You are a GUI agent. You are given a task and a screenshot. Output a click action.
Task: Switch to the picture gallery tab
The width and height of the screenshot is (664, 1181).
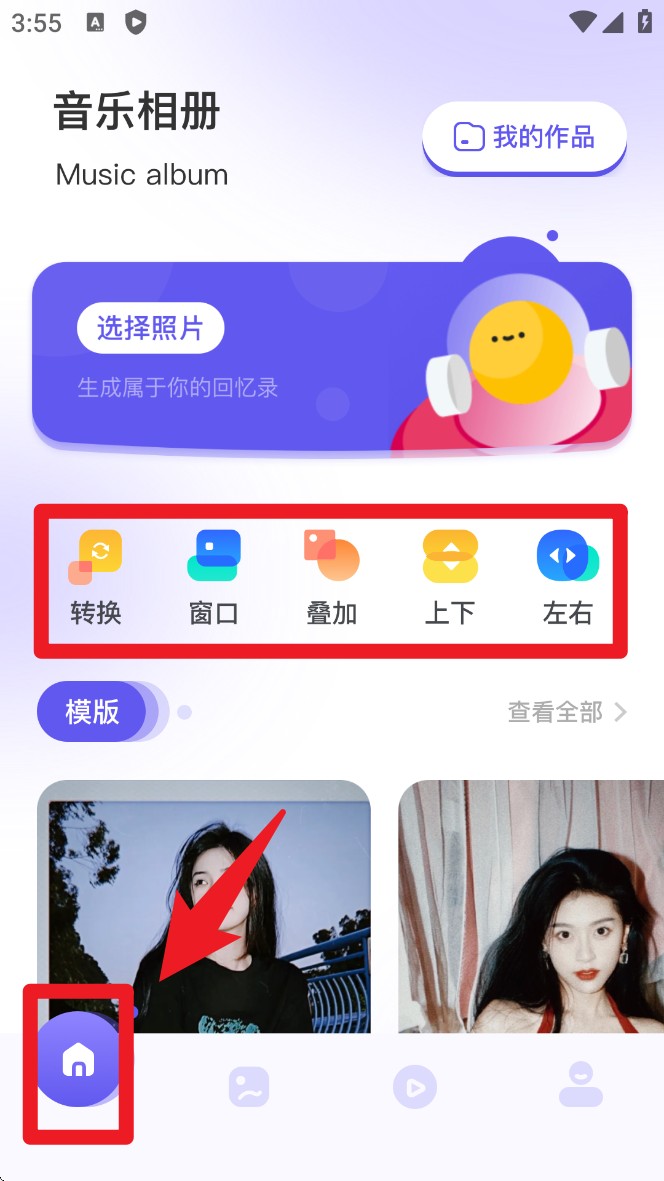(248, 1086)
